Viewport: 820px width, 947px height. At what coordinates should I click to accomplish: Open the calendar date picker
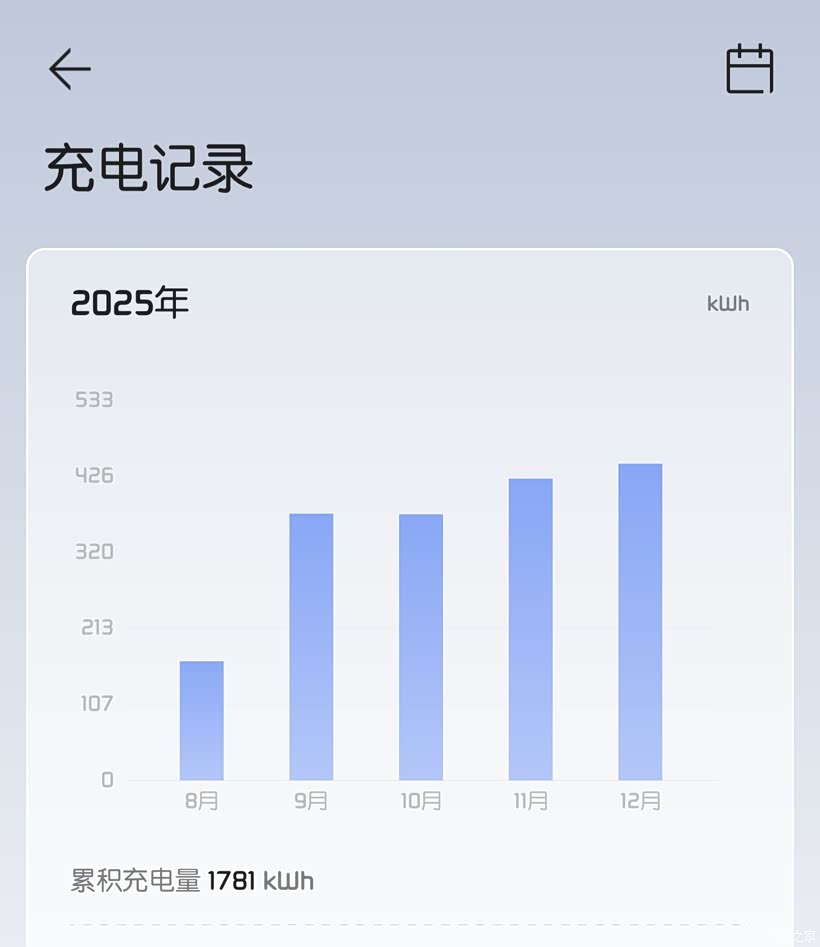coord(749,68)
